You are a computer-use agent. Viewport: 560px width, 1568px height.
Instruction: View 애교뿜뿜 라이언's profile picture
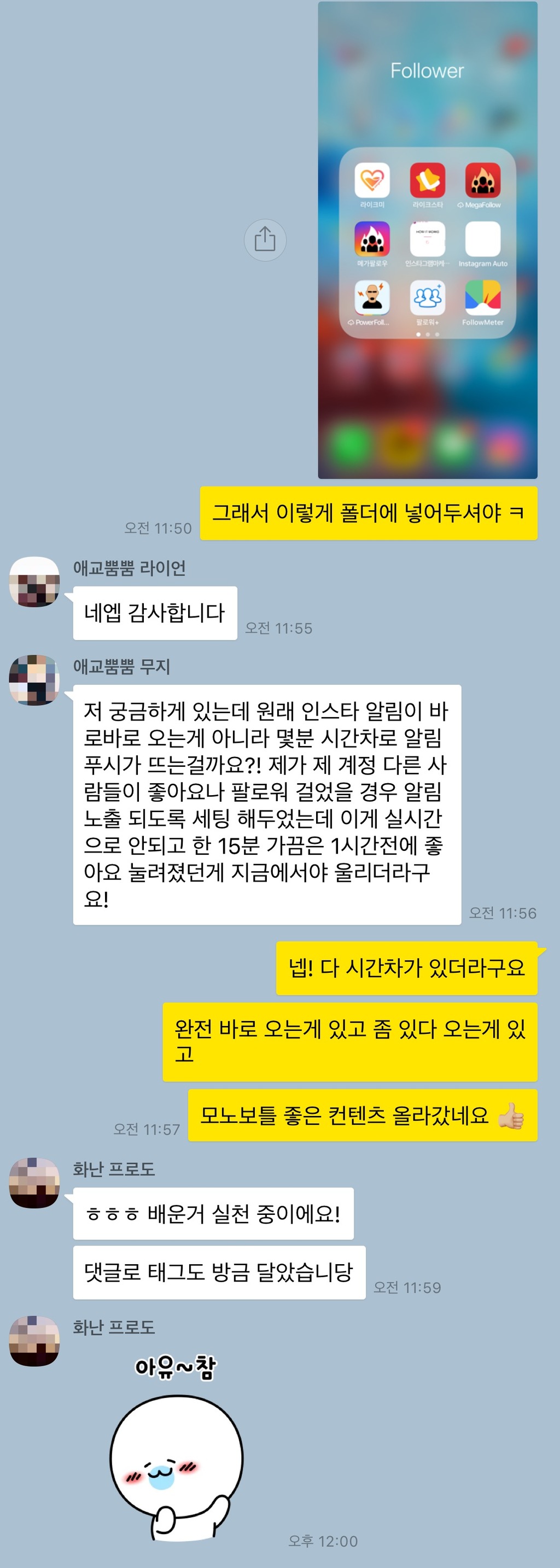click(35, 582)
